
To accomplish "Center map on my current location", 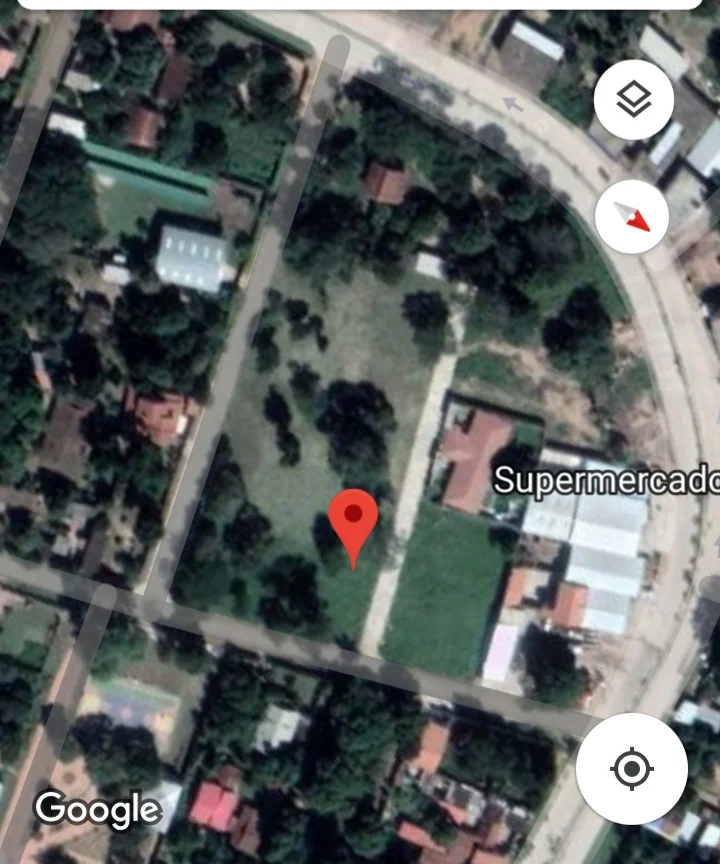I will [631, 769].
